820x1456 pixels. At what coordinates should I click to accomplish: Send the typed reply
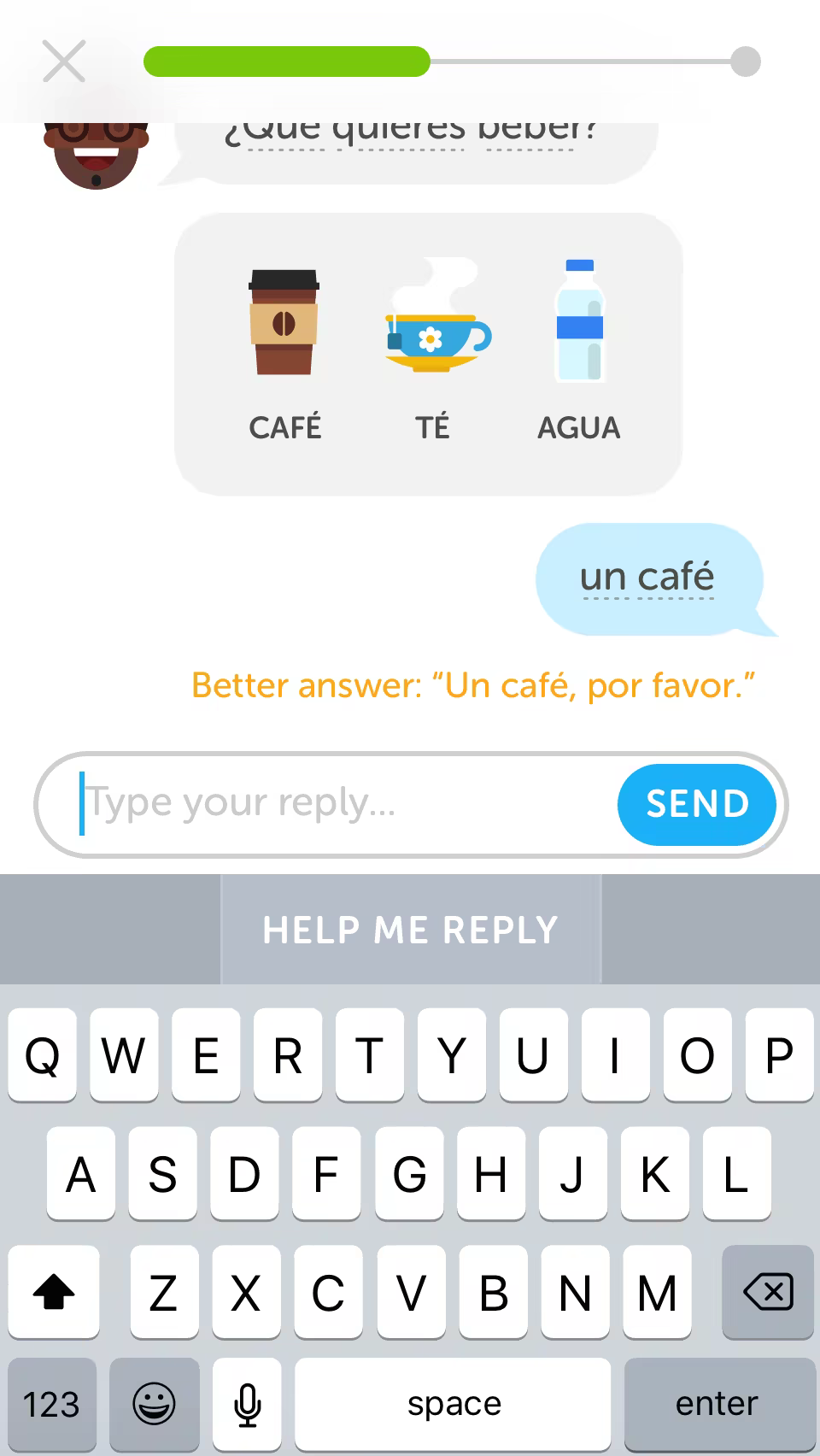tap(696, 804)
